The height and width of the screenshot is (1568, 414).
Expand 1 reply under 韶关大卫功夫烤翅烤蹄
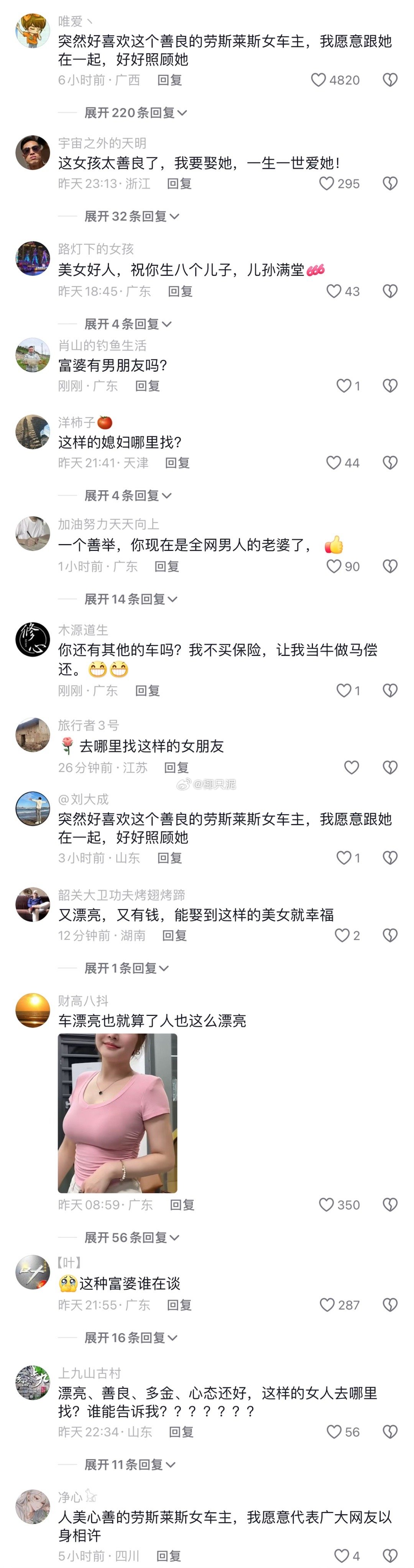(x=127, y=968)
